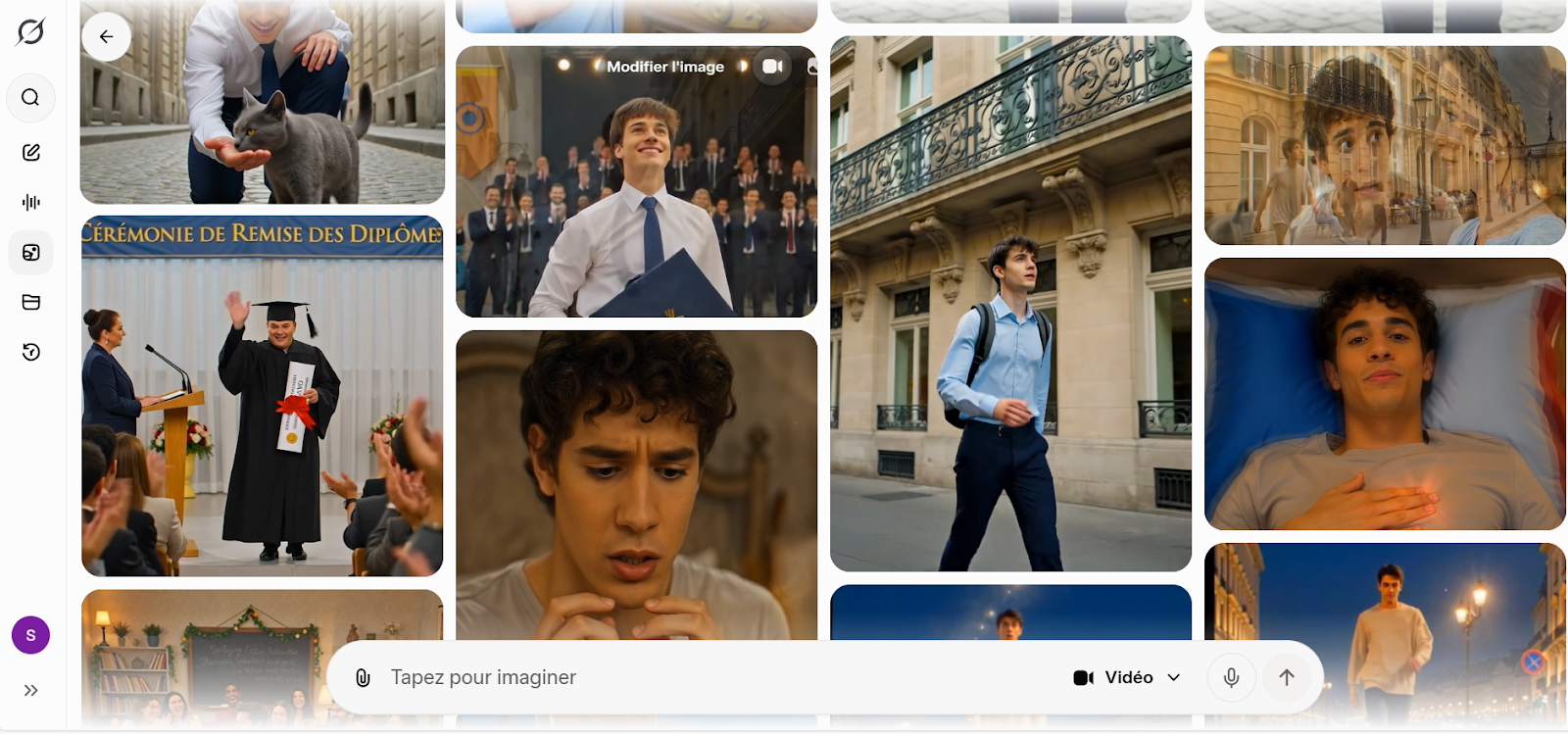1568x734 pixels.
Task: Open the files folder icon
Action: point(30,302)
